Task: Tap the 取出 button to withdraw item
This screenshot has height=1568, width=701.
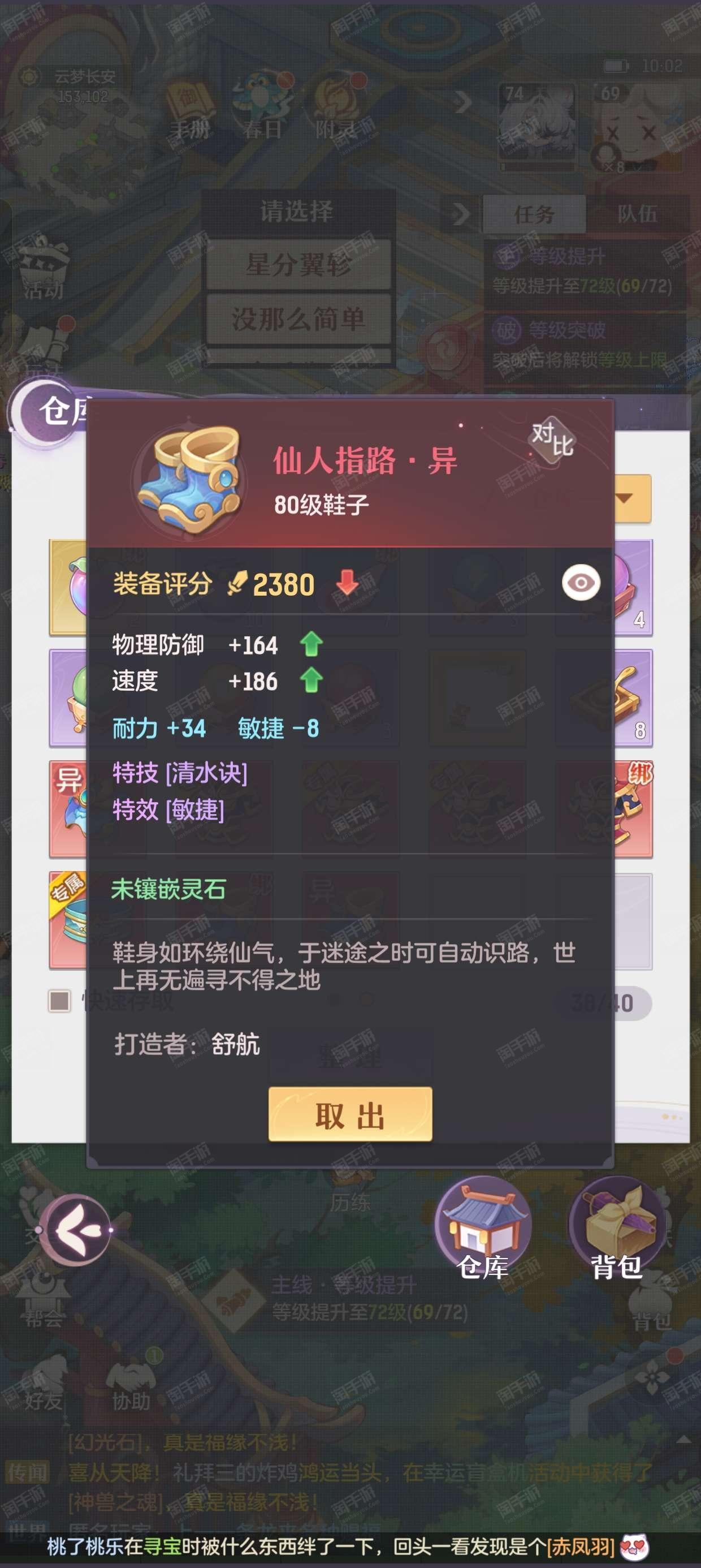Action: click(350, 1113)
